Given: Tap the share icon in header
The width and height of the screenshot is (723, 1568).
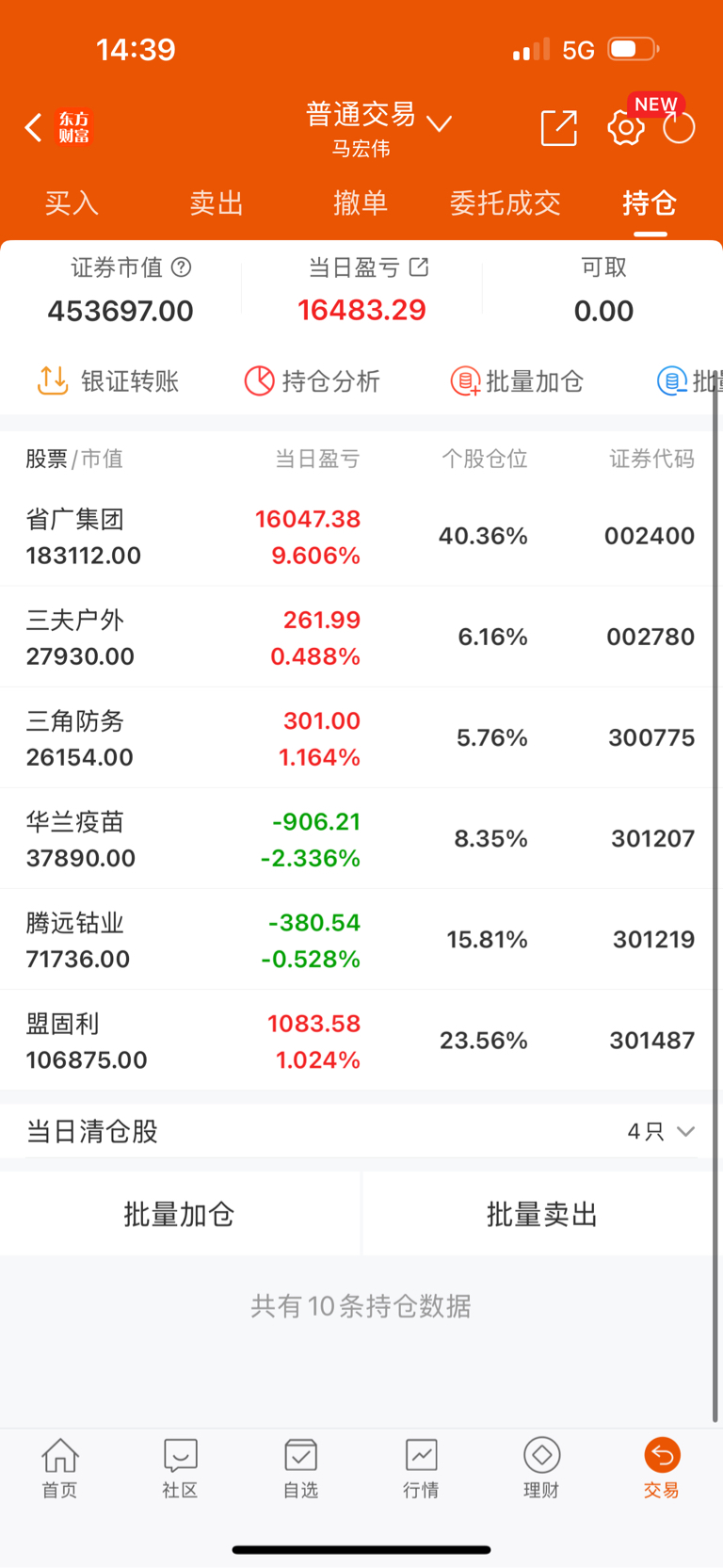Looking at the screenshot, I should coord(558,127).
